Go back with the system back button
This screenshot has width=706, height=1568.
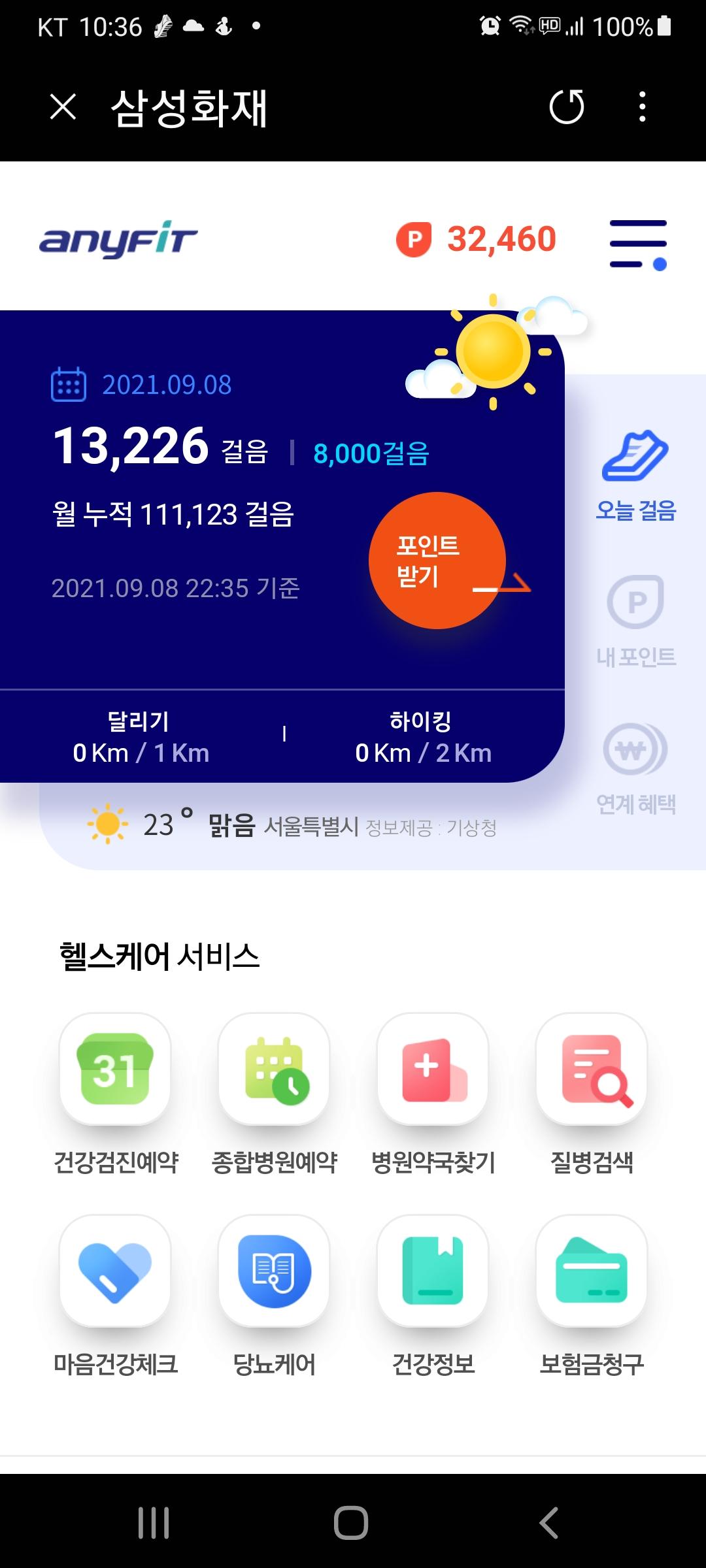tap(549, 1523)
